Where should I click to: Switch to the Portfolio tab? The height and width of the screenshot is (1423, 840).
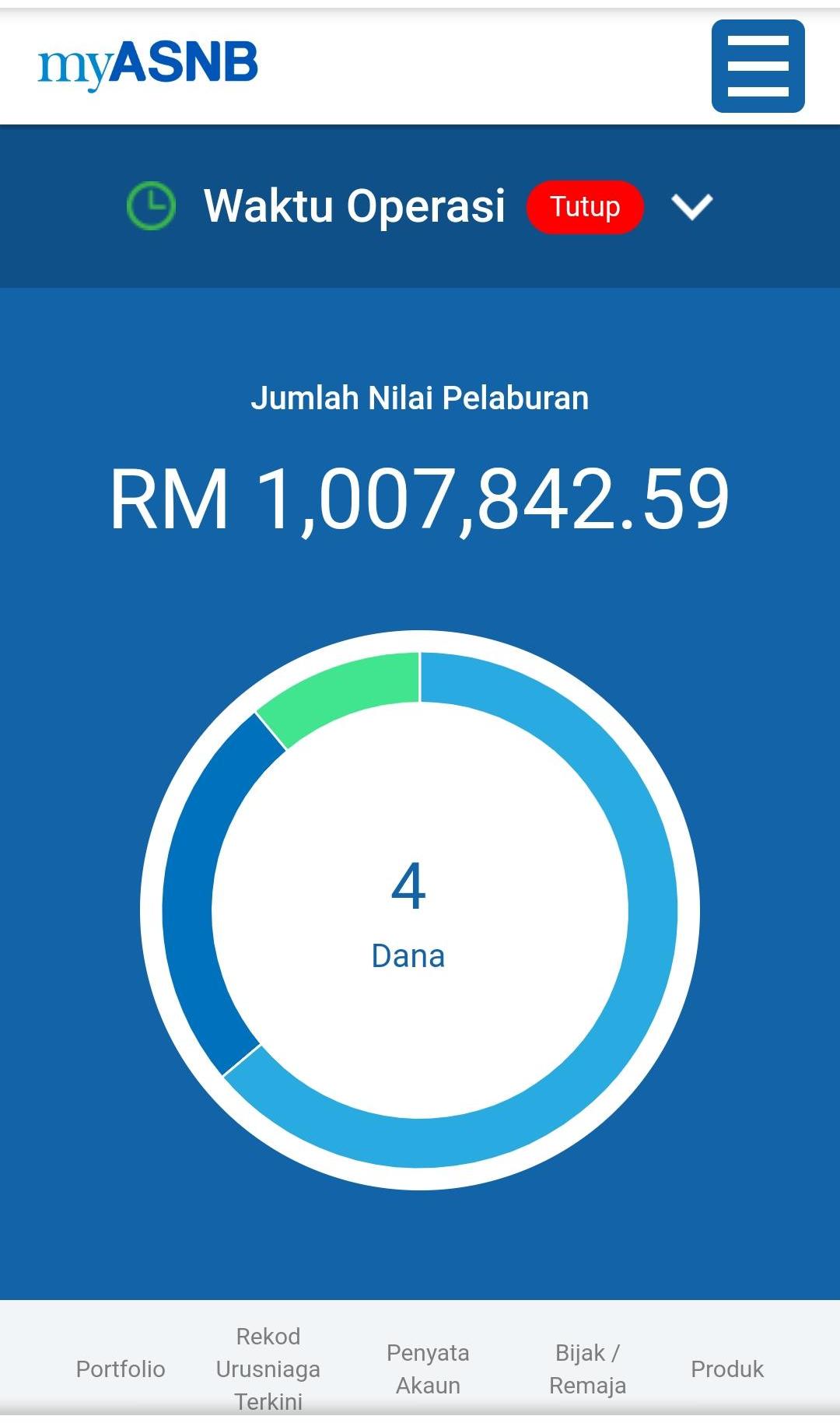(x=121, y=1369)
